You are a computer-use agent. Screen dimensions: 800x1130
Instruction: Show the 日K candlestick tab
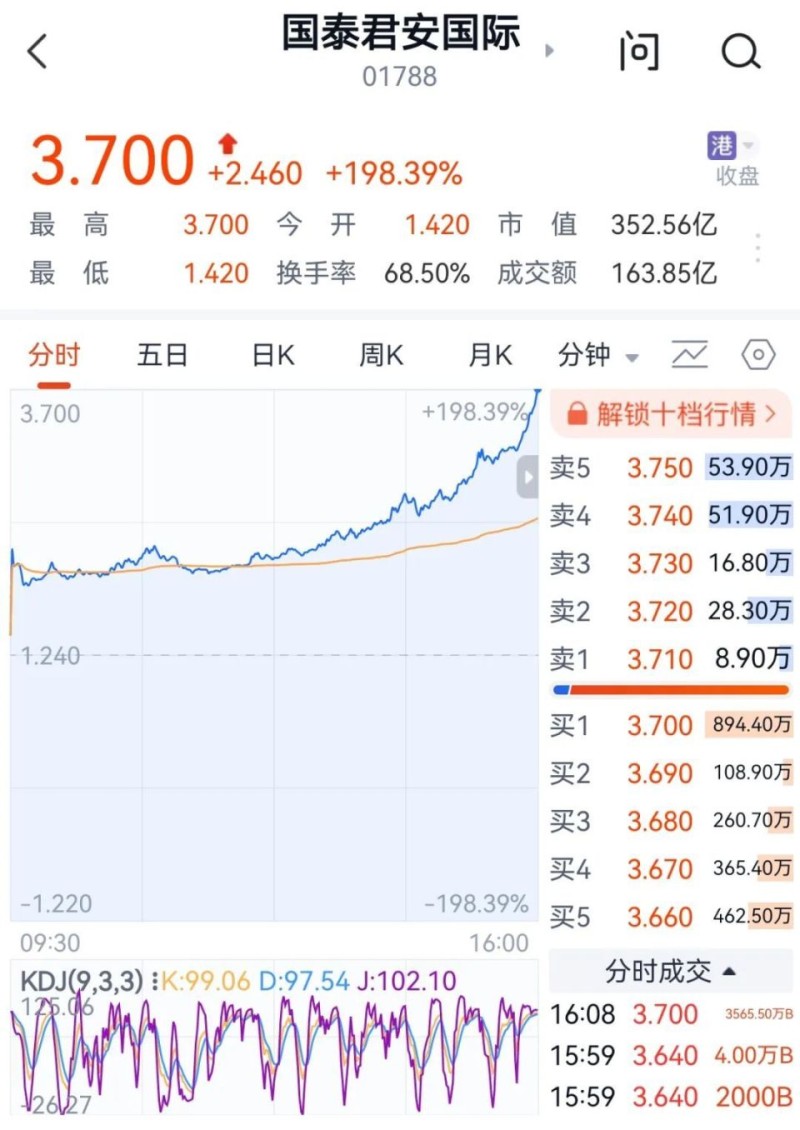click(x=272, y=355)
